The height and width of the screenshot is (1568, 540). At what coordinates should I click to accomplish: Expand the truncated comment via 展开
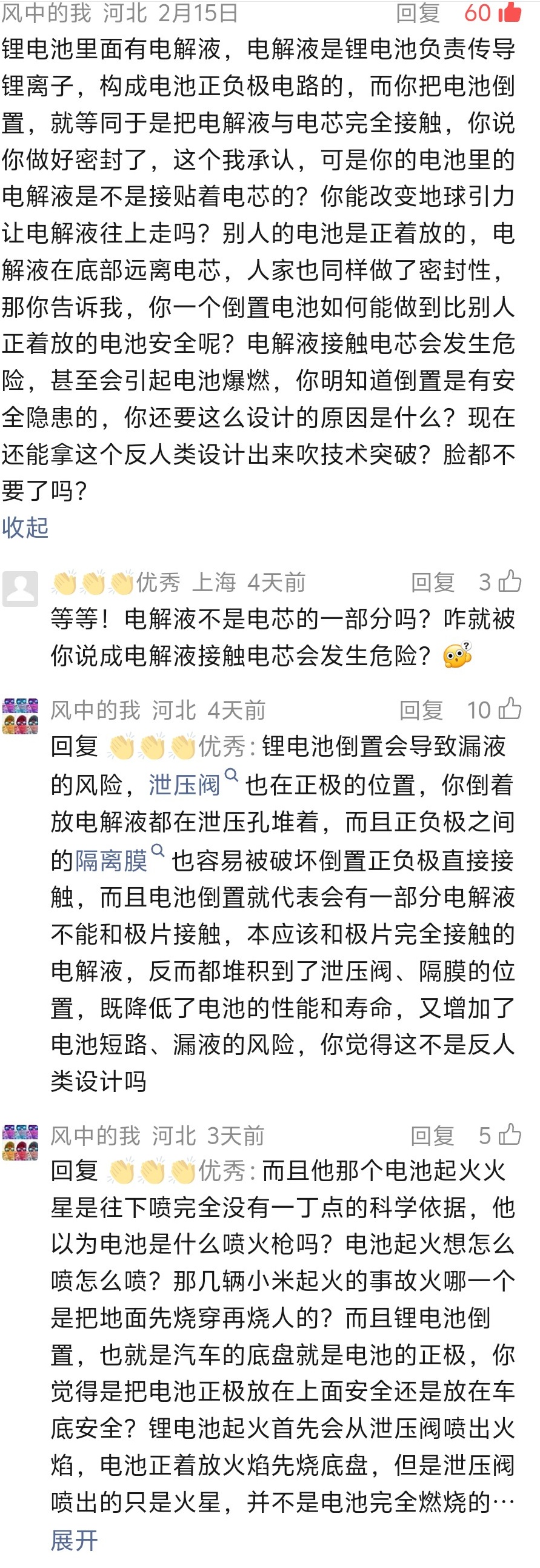[x=74, y=1540]
